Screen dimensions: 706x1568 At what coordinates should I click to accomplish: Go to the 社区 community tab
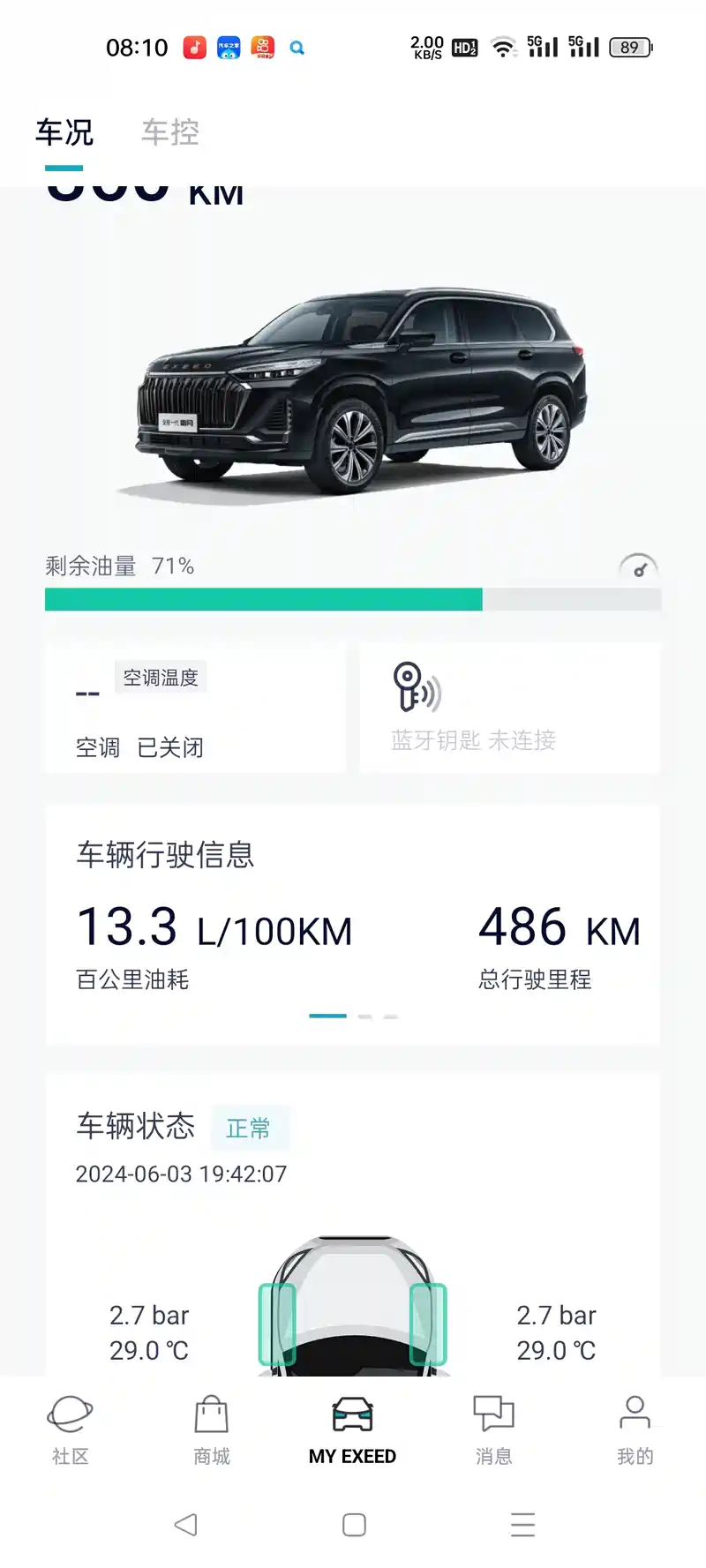coord(70,1429)
